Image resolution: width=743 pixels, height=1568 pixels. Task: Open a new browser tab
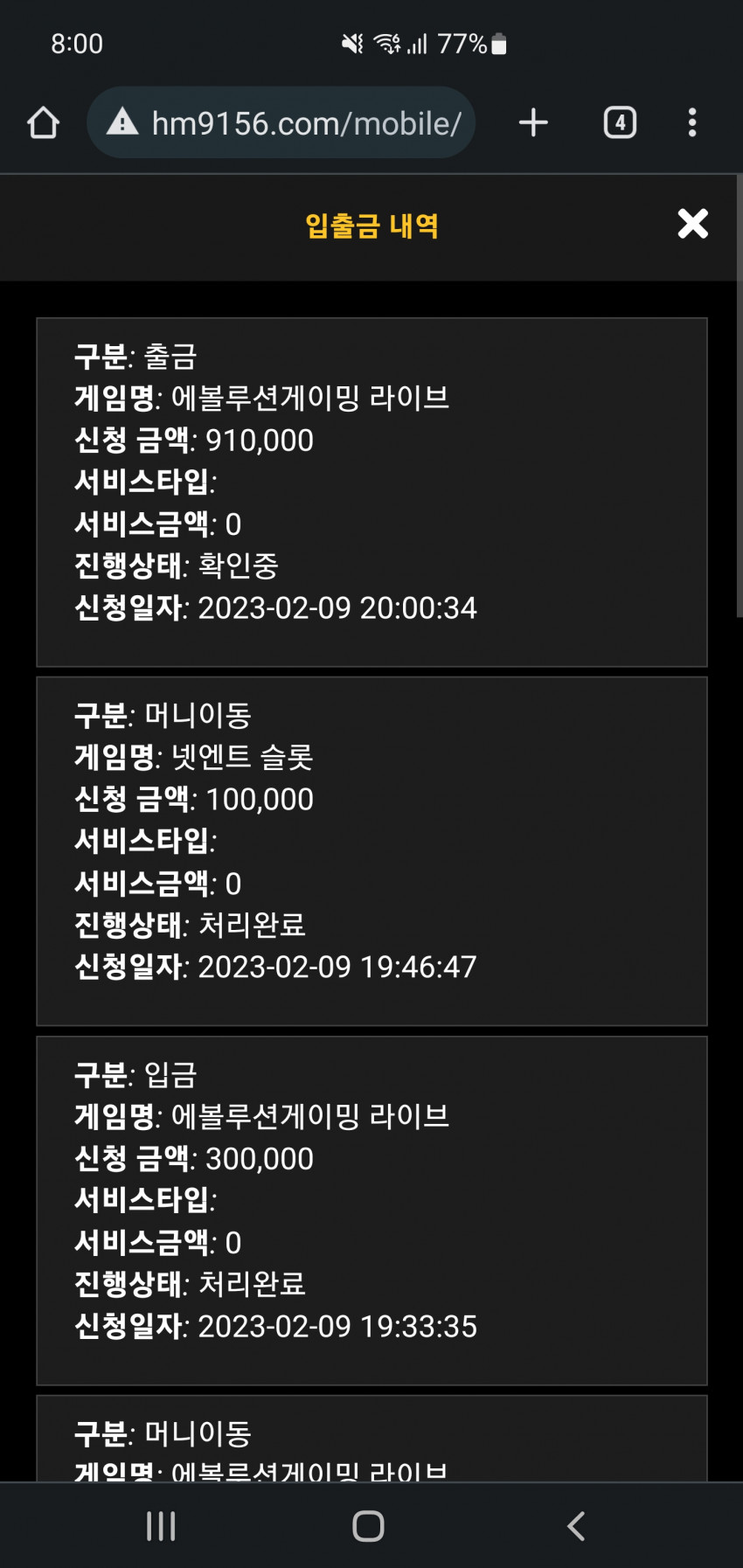(x=533, y=122)
